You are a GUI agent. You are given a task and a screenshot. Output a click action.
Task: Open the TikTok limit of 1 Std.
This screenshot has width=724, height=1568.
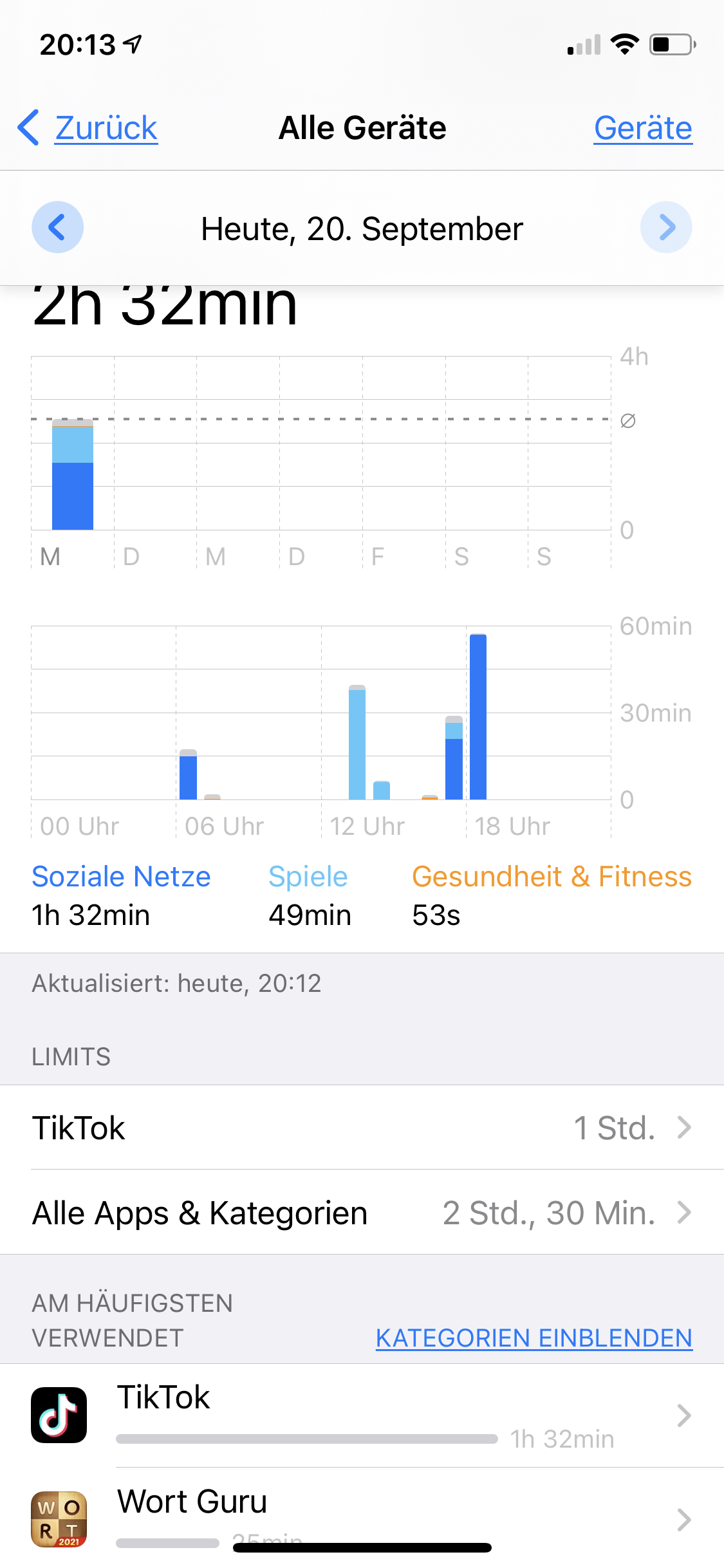362,1128
